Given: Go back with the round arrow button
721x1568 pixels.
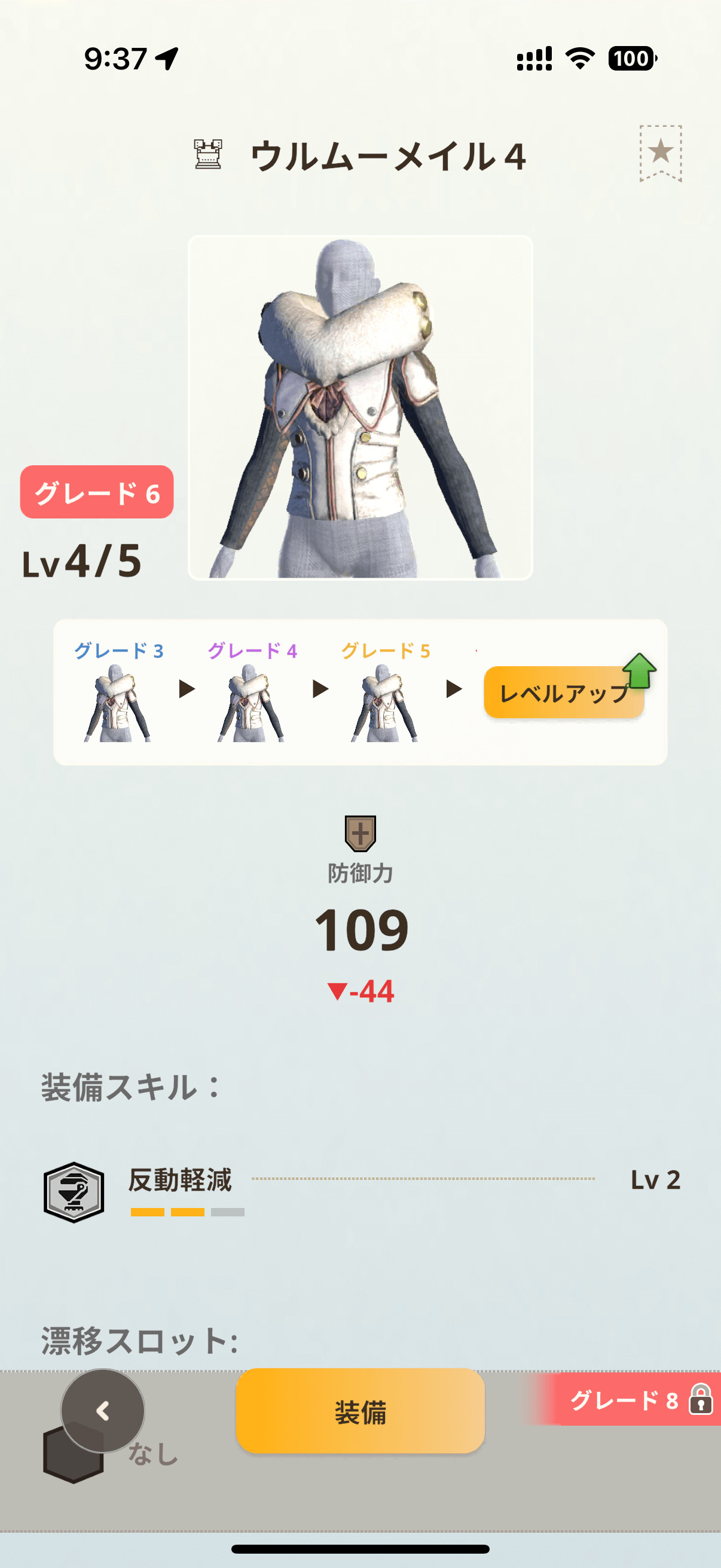Looking at the screenshot, I should [x=103, y=1411].
